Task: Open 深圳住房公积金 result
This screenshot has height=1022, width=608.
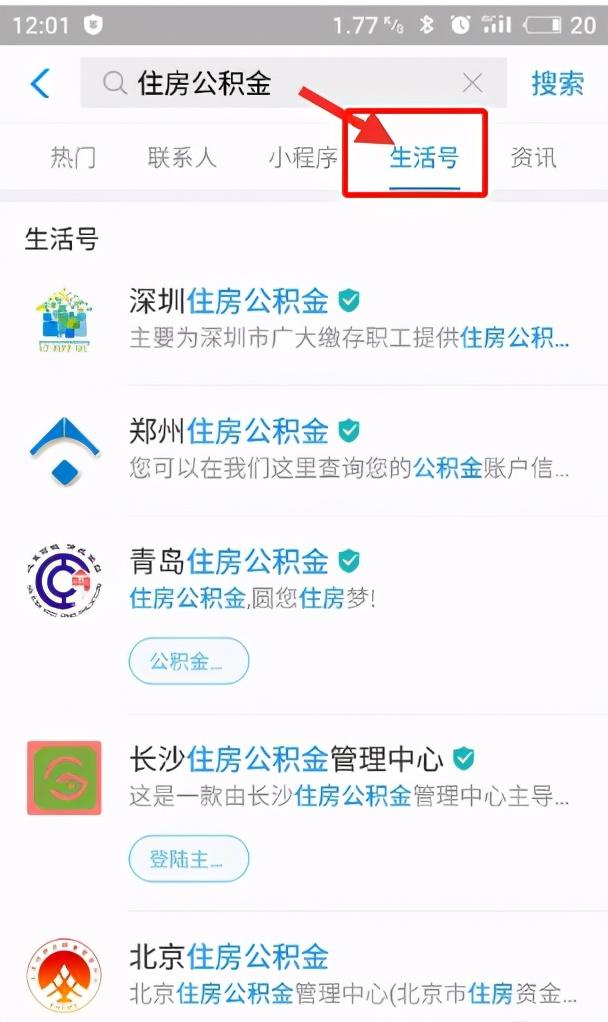Action: point(304,319)
